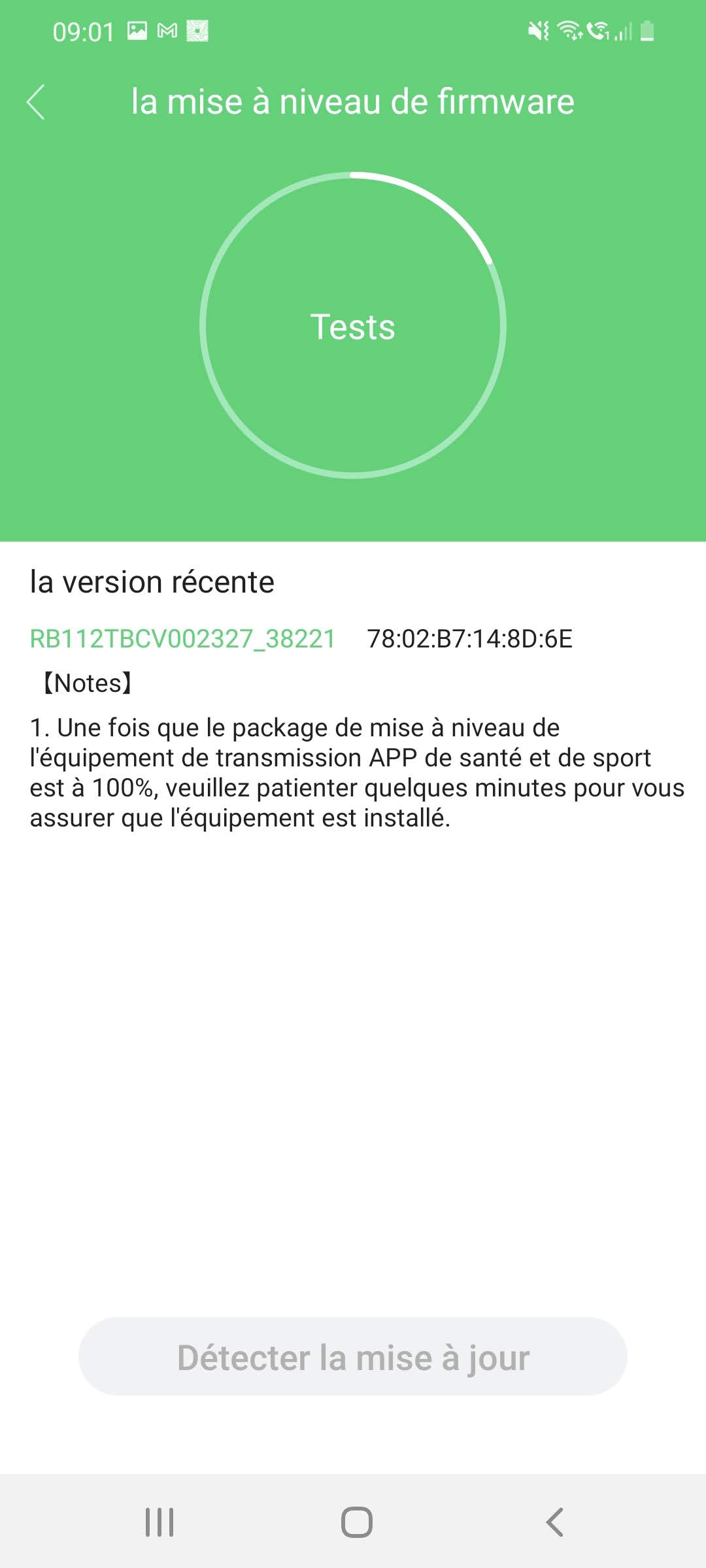This screenshot has height=1568, width=706.
Task: Open recent apps from the navigation bar
Action: coord(160,1522)
